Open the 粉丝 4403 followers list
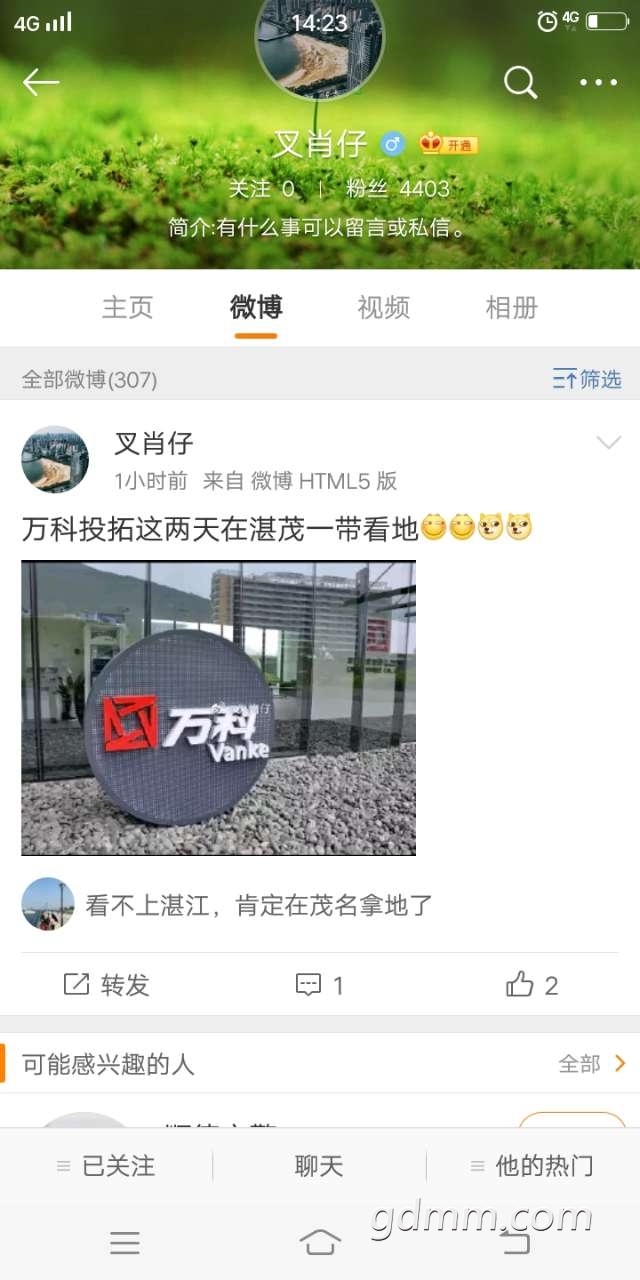 398,188
